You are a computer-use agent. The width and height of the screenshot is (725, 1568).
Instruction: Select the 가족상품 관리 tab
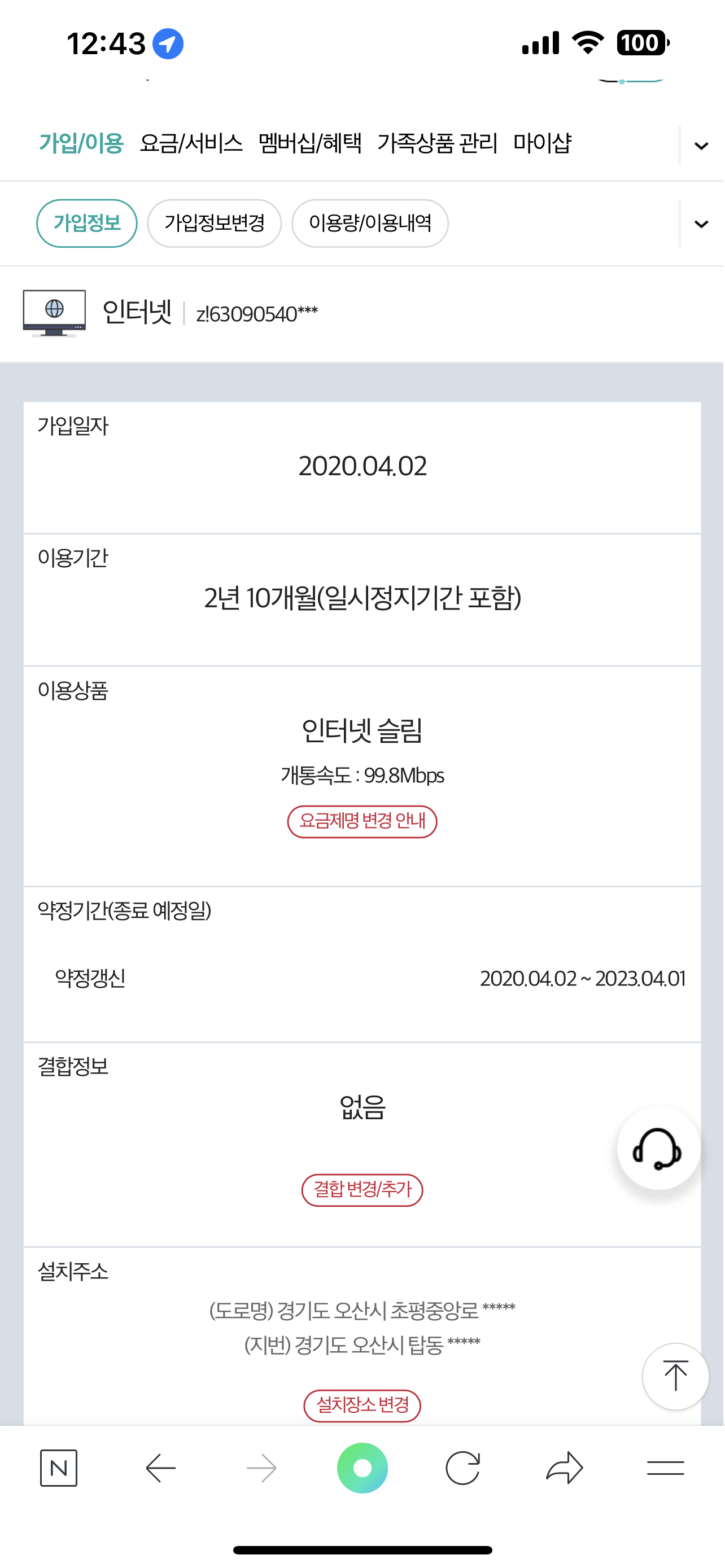(437, 144)
